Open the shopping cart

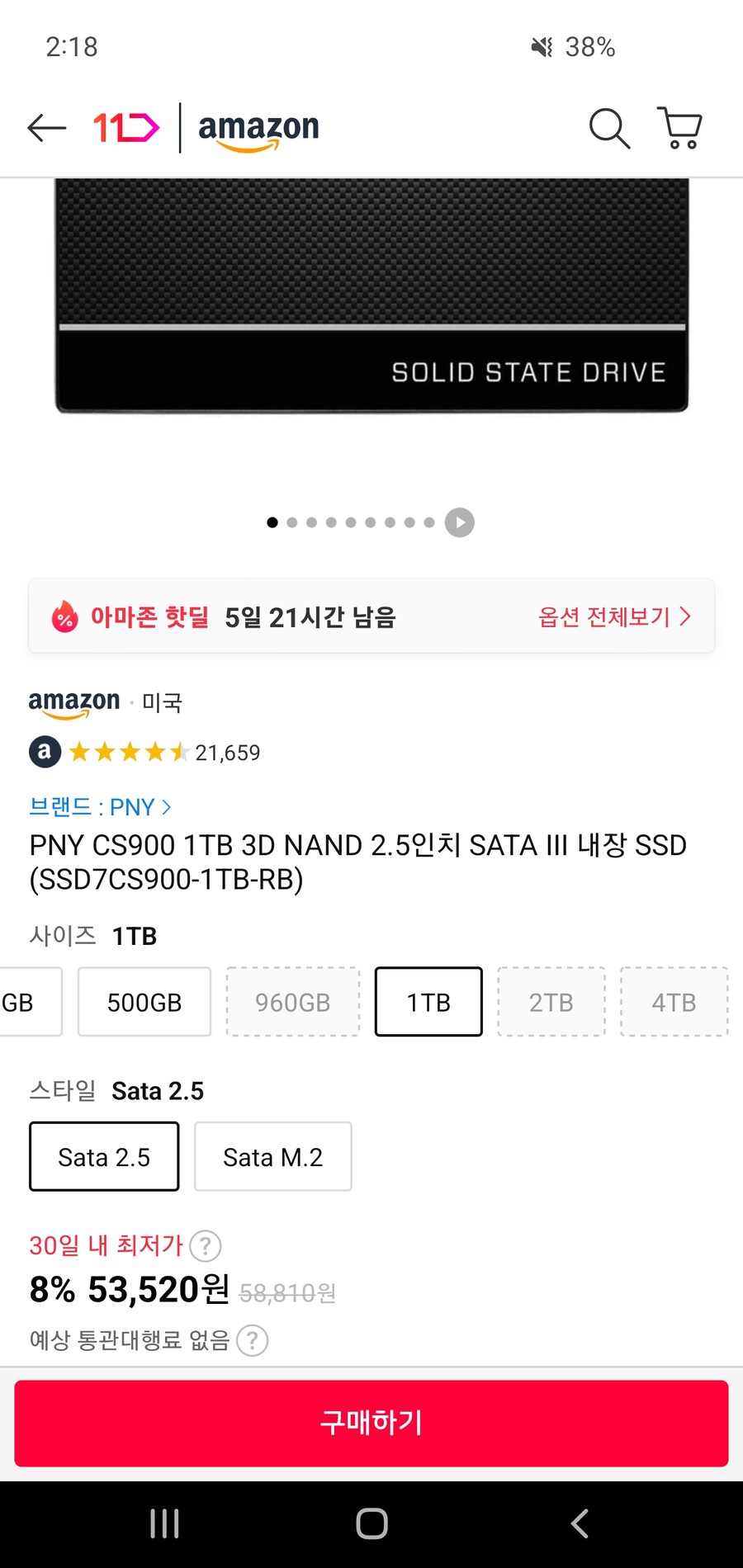(x=679, y=129)
